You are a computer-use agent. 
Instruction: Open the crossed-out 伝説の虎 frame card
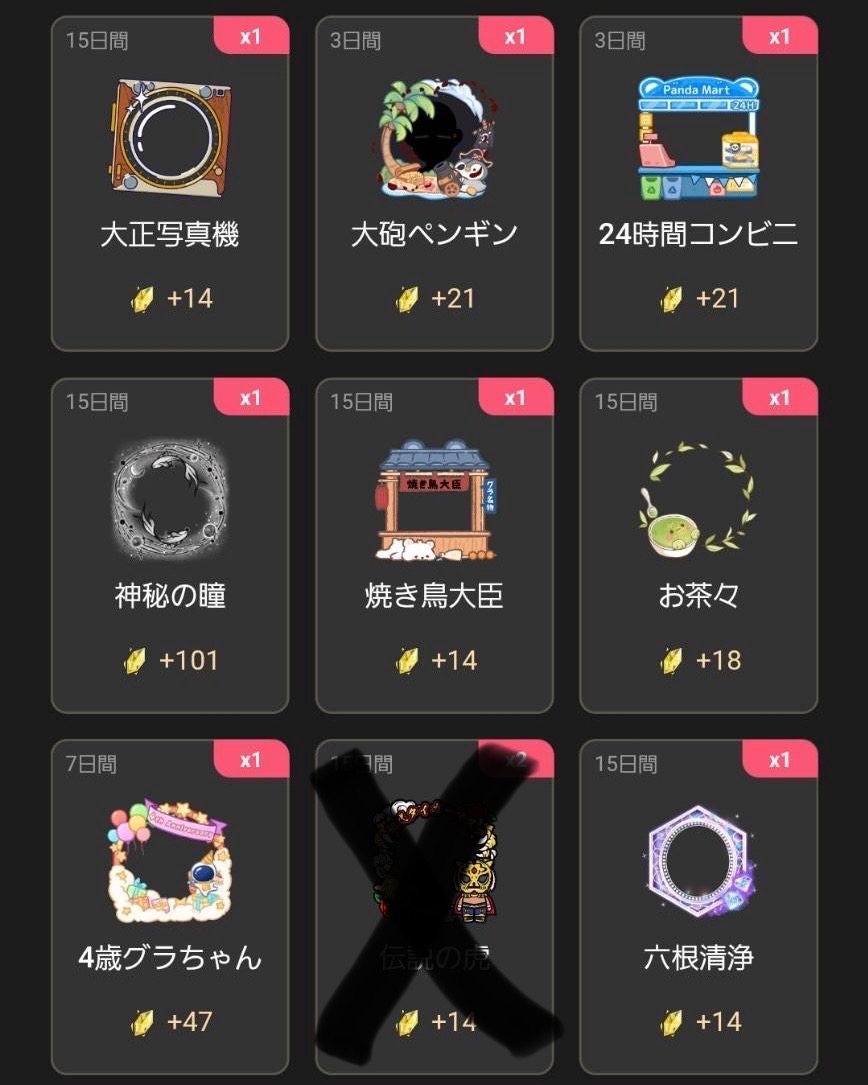click(434, 906)
